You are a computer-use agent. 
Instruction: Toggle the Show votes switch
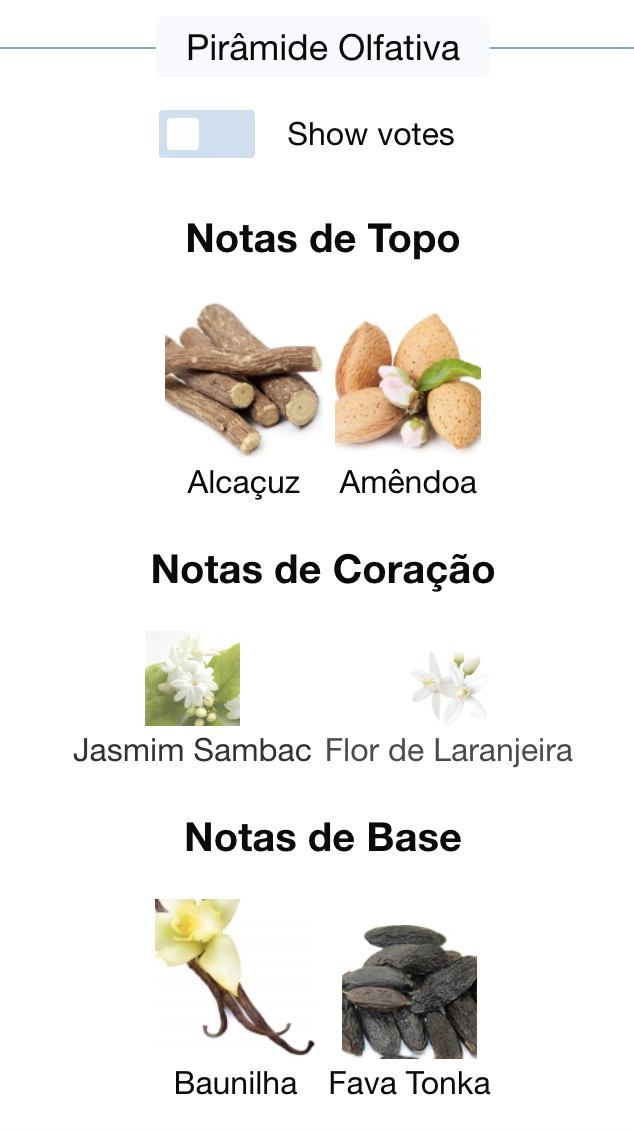pos(207,134)
